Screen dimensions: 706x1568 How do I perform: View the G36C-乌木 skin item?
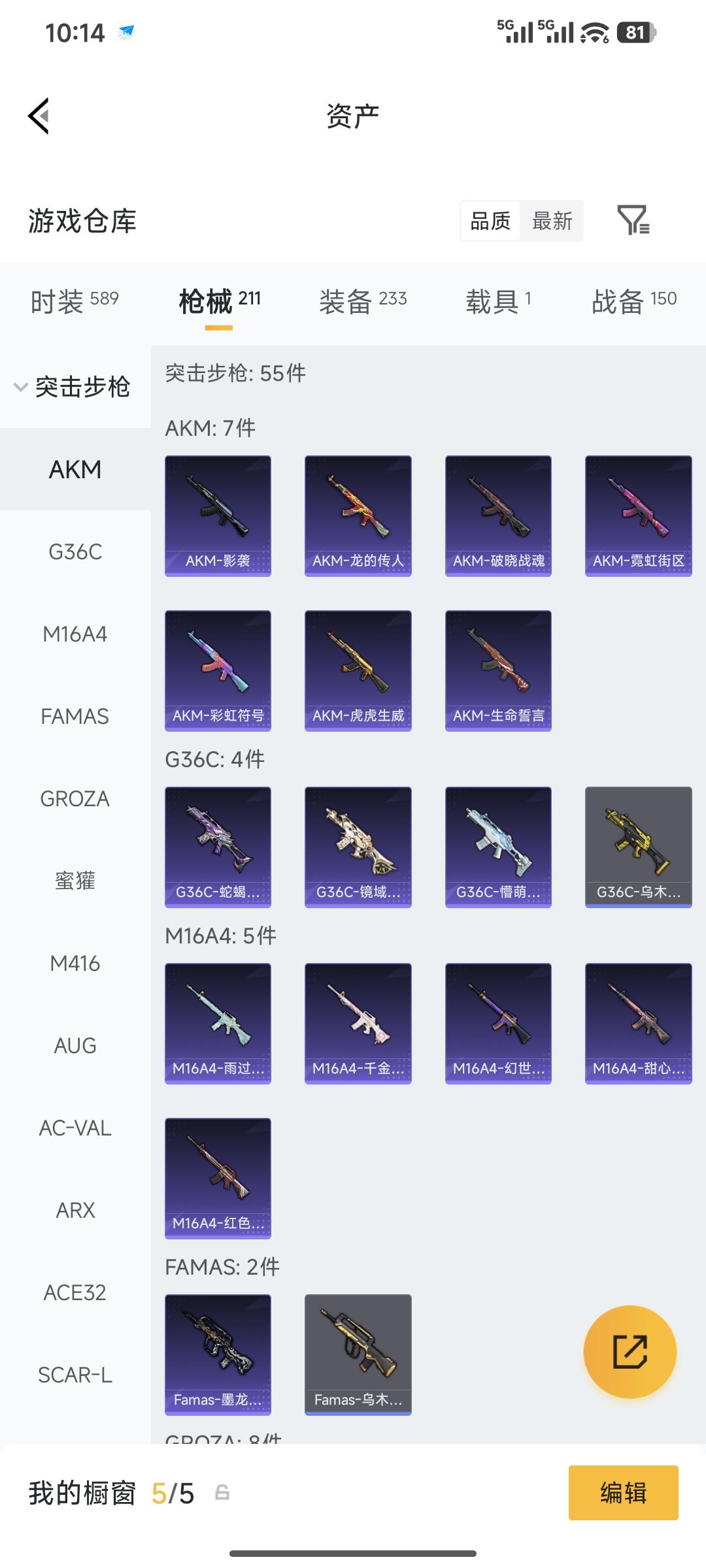click(x=638, y=847)
